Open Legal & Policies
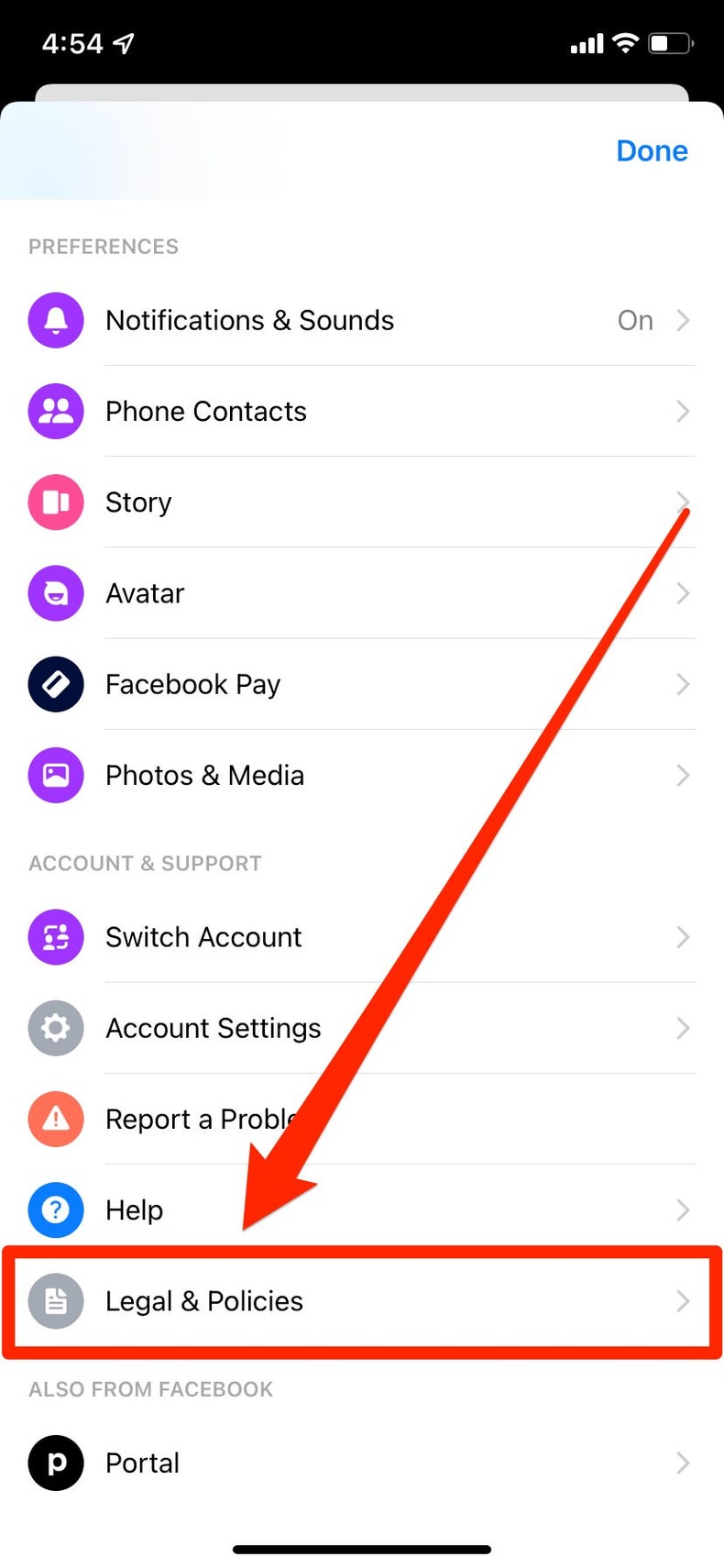The height and width of the screenshot is (1568, 724). pos(204,1300)
